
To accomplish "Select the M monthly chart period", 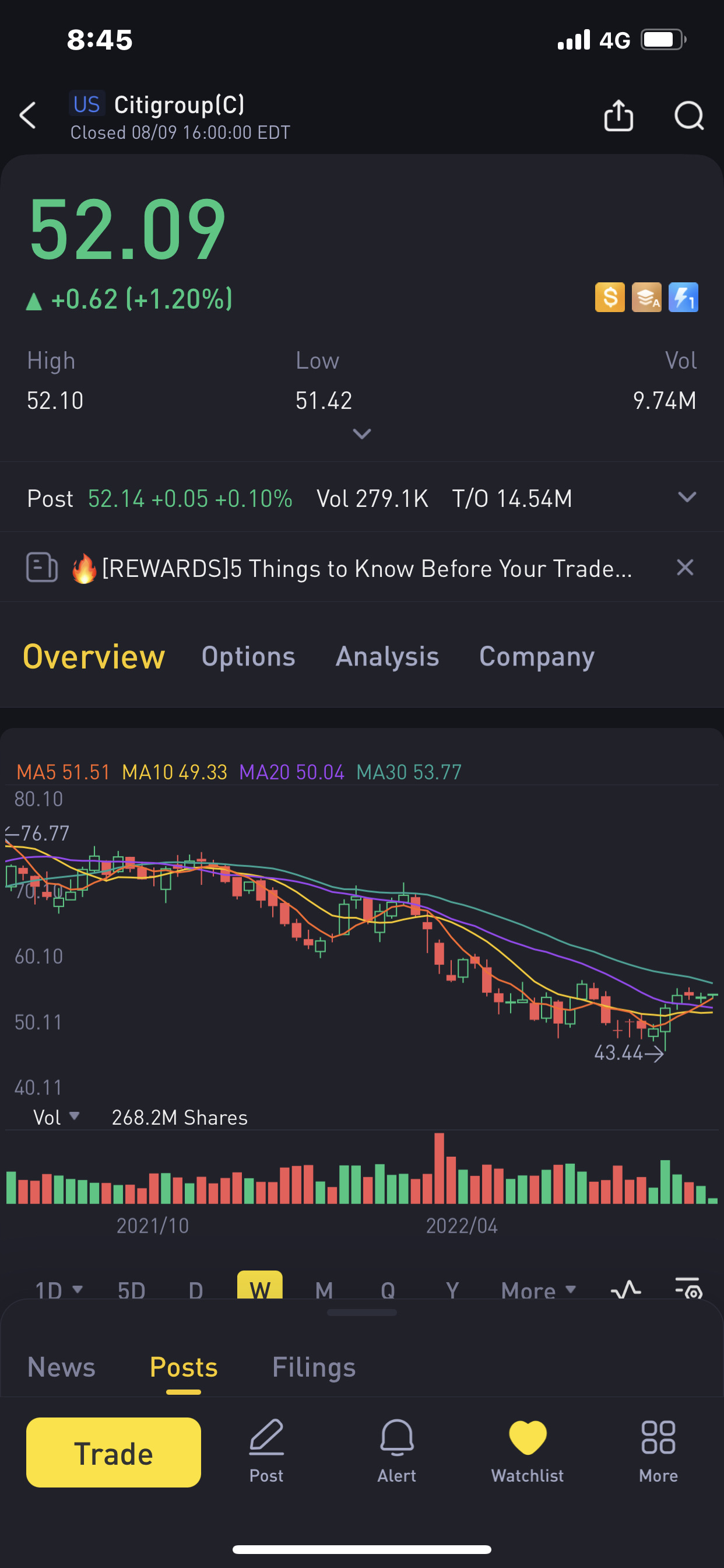I will [324, 1289].
